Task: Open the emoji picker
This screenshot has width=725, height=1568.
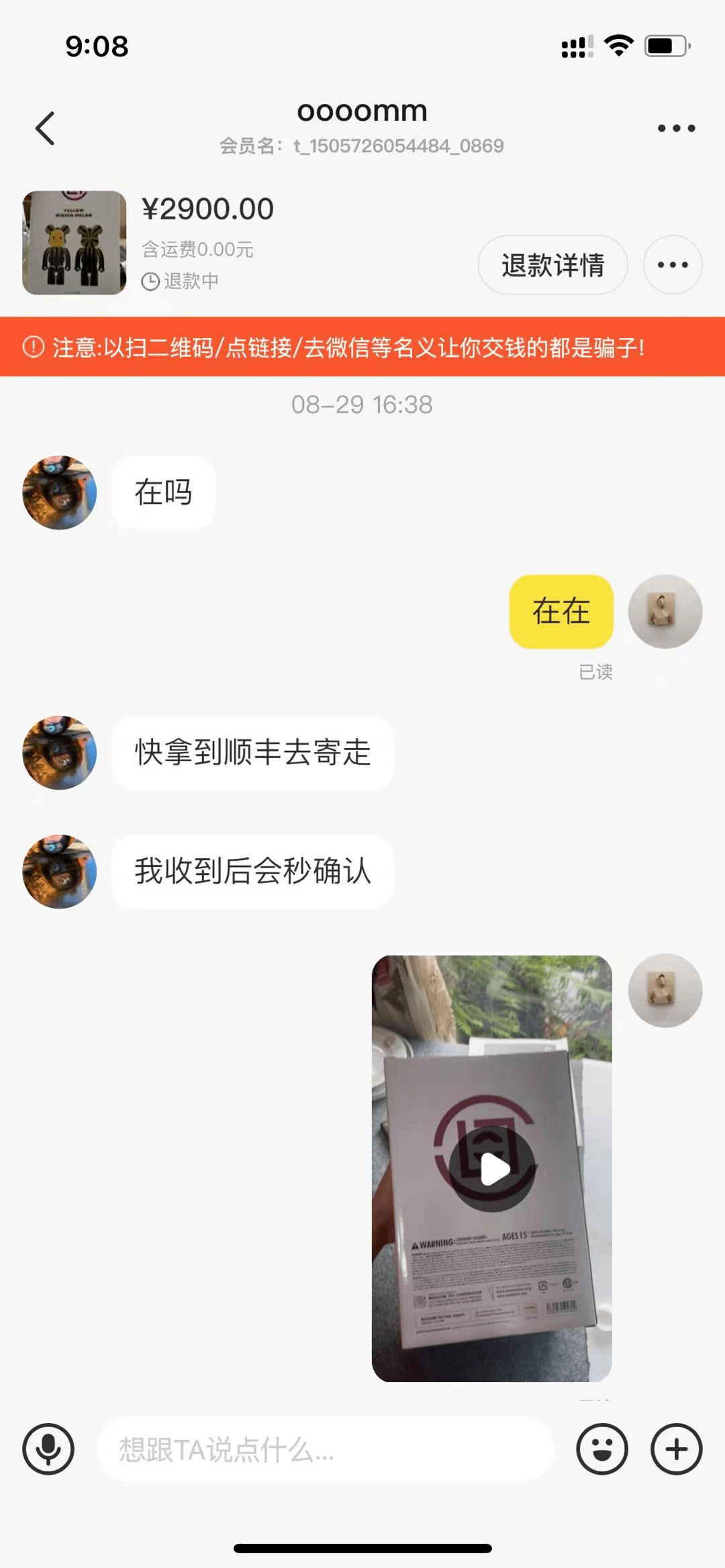Action: click(601, 1449)
